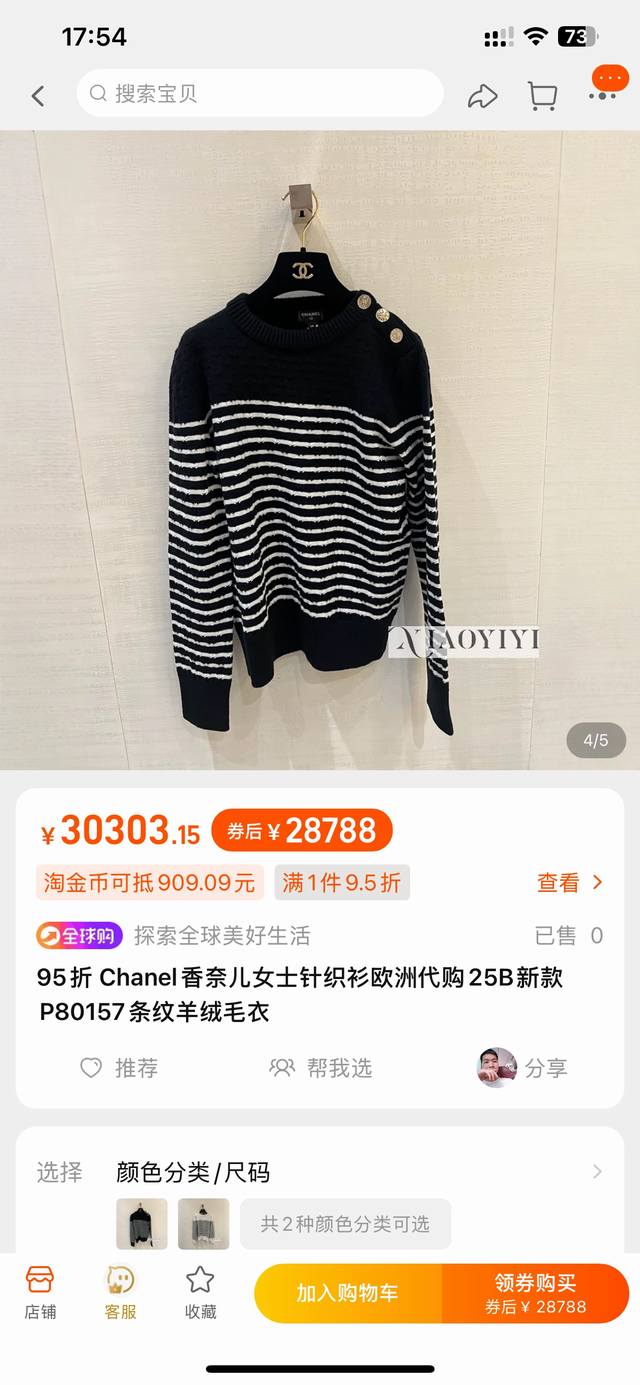Go to the 店铺 store page
640x1385 pixels.
click(x=40, y=1292)
